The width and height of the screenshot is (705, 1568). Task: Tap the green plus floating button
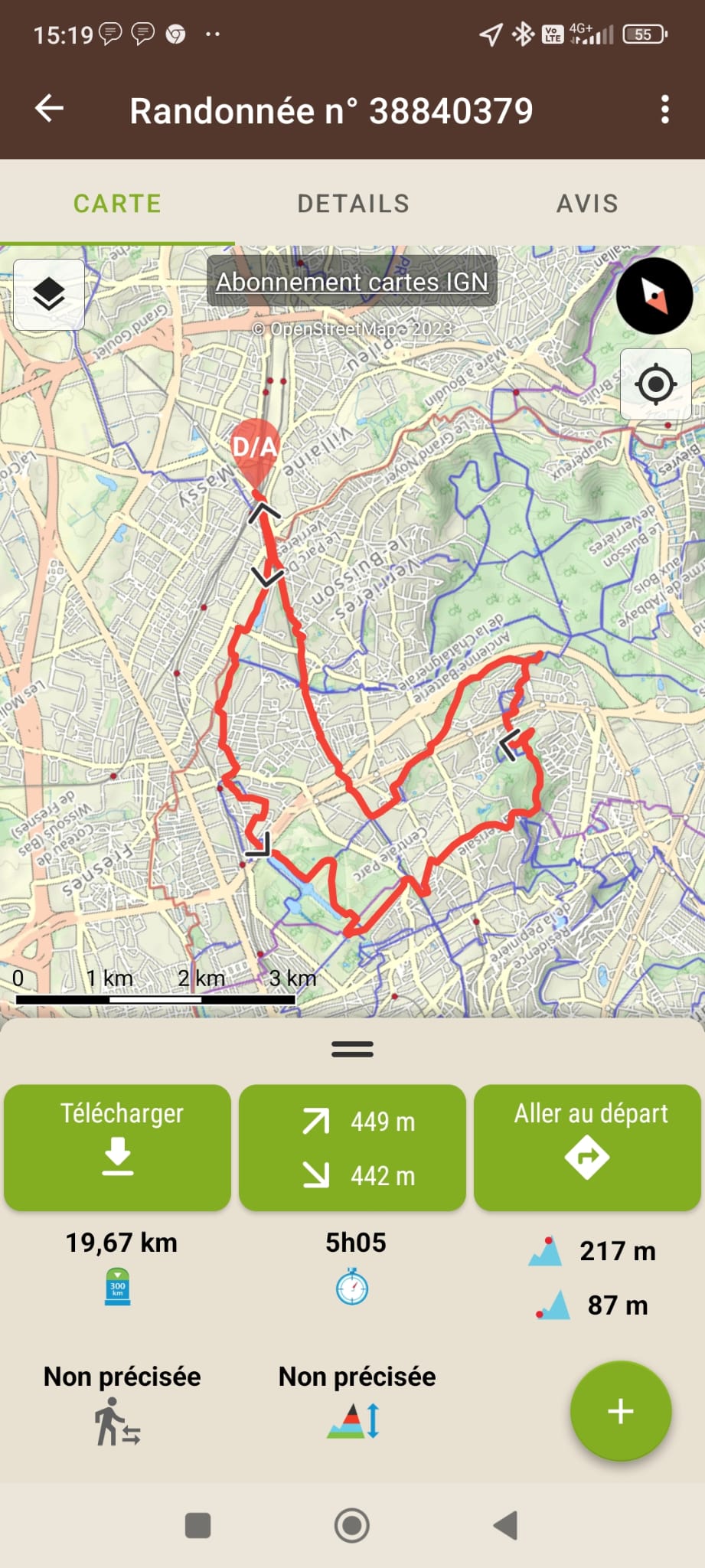pos(620,1410)
